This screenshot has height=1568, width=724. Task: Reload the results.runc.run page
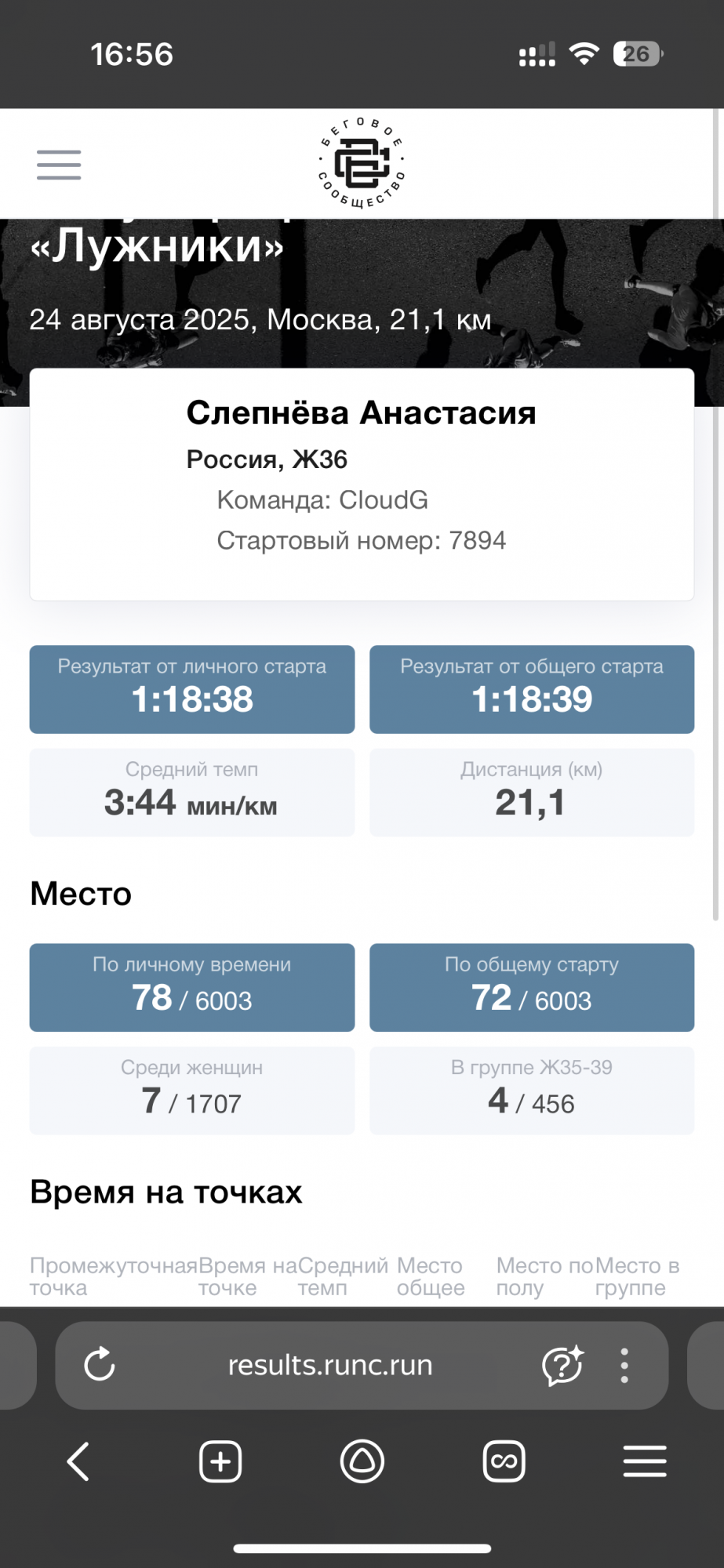tap(100, 1365)
